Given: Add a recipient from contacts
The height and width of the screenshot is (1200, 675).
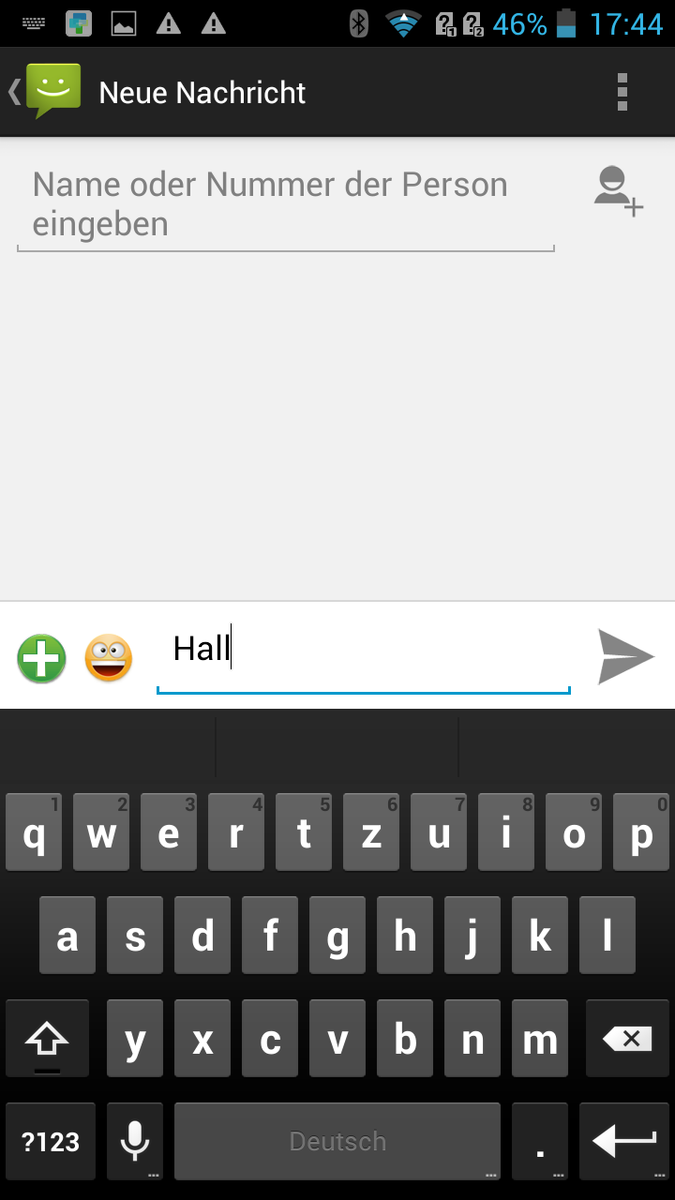Looking at the screenshot, I should coord(619,190).
